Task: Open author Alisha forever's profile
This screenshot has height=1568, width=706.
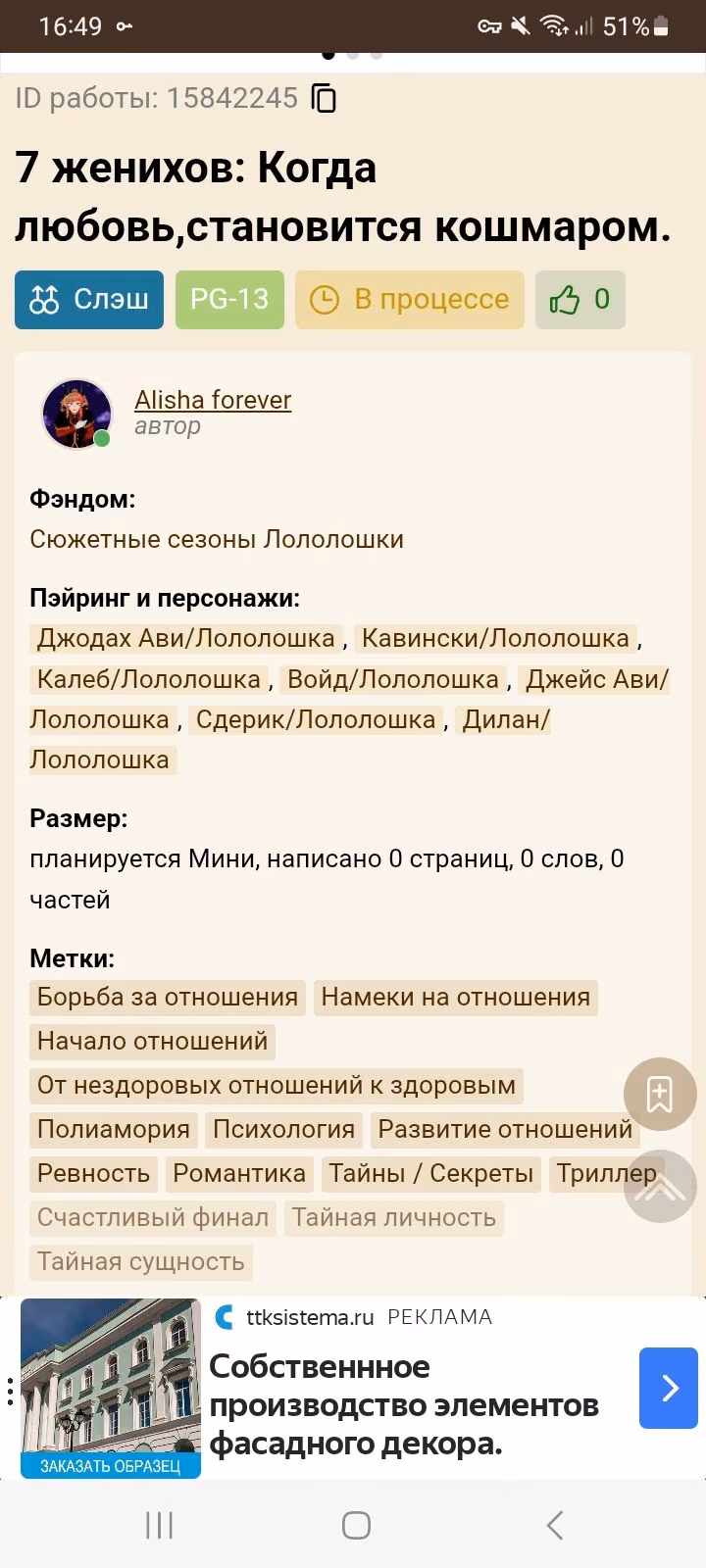Action: pyautogui.click(x=213, y=400)
